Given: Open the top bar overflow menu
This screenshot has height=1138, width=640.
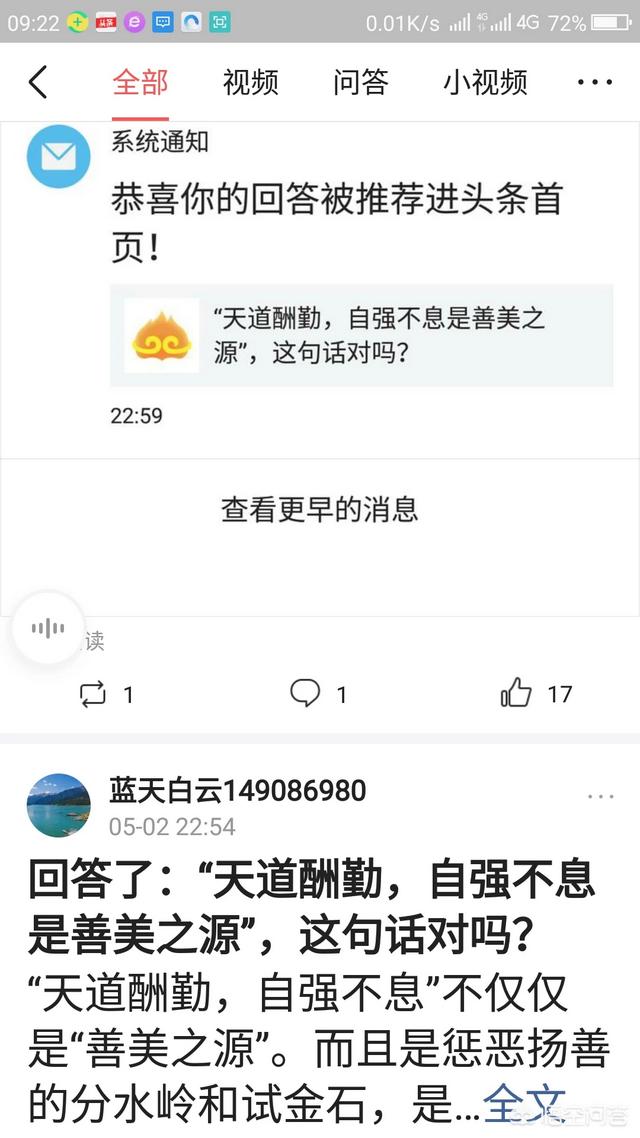Looking at the screenshot, I should [x=594, y=83].
